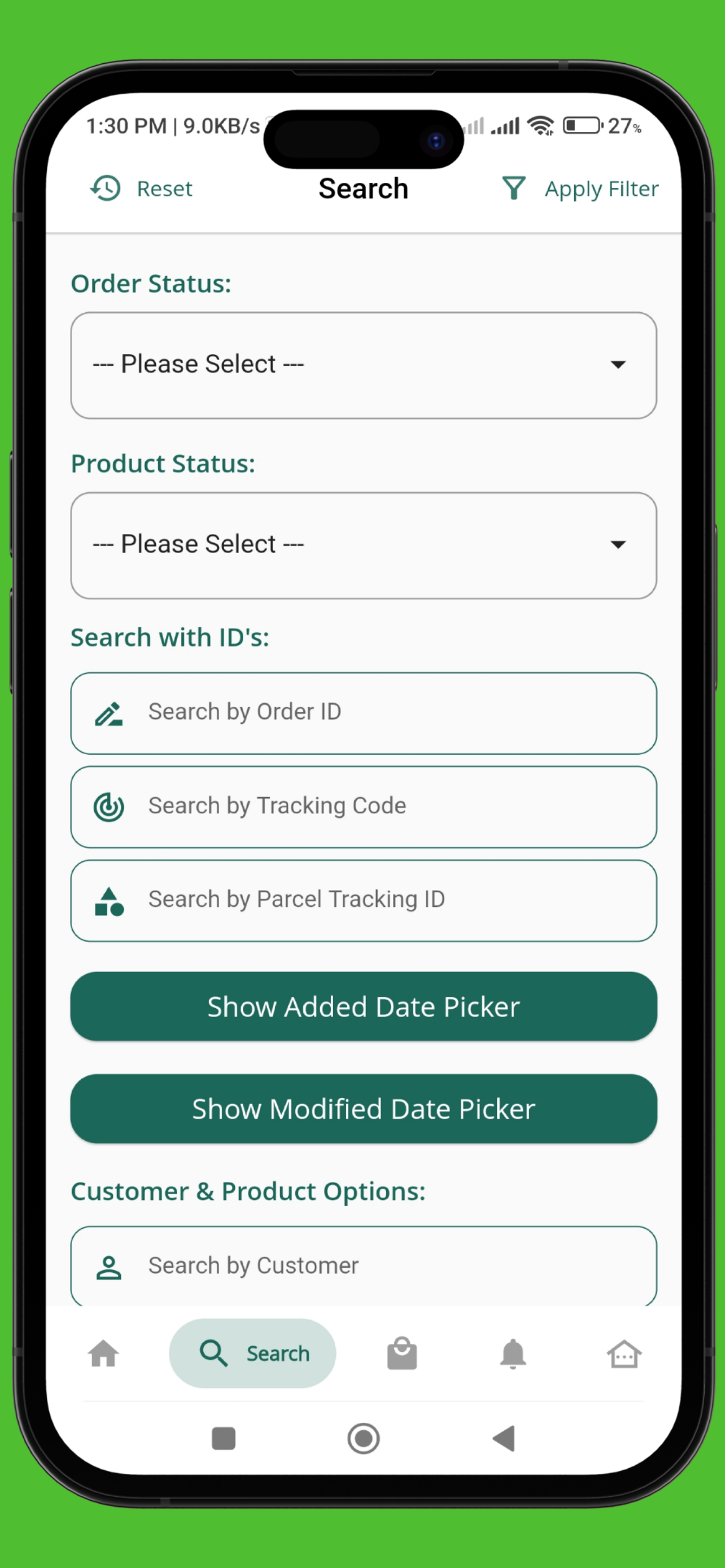Image resolution: width=725 pixels, height=1568 pixels.
Task: Expand the Order Status dropdown
Action: 364,365
